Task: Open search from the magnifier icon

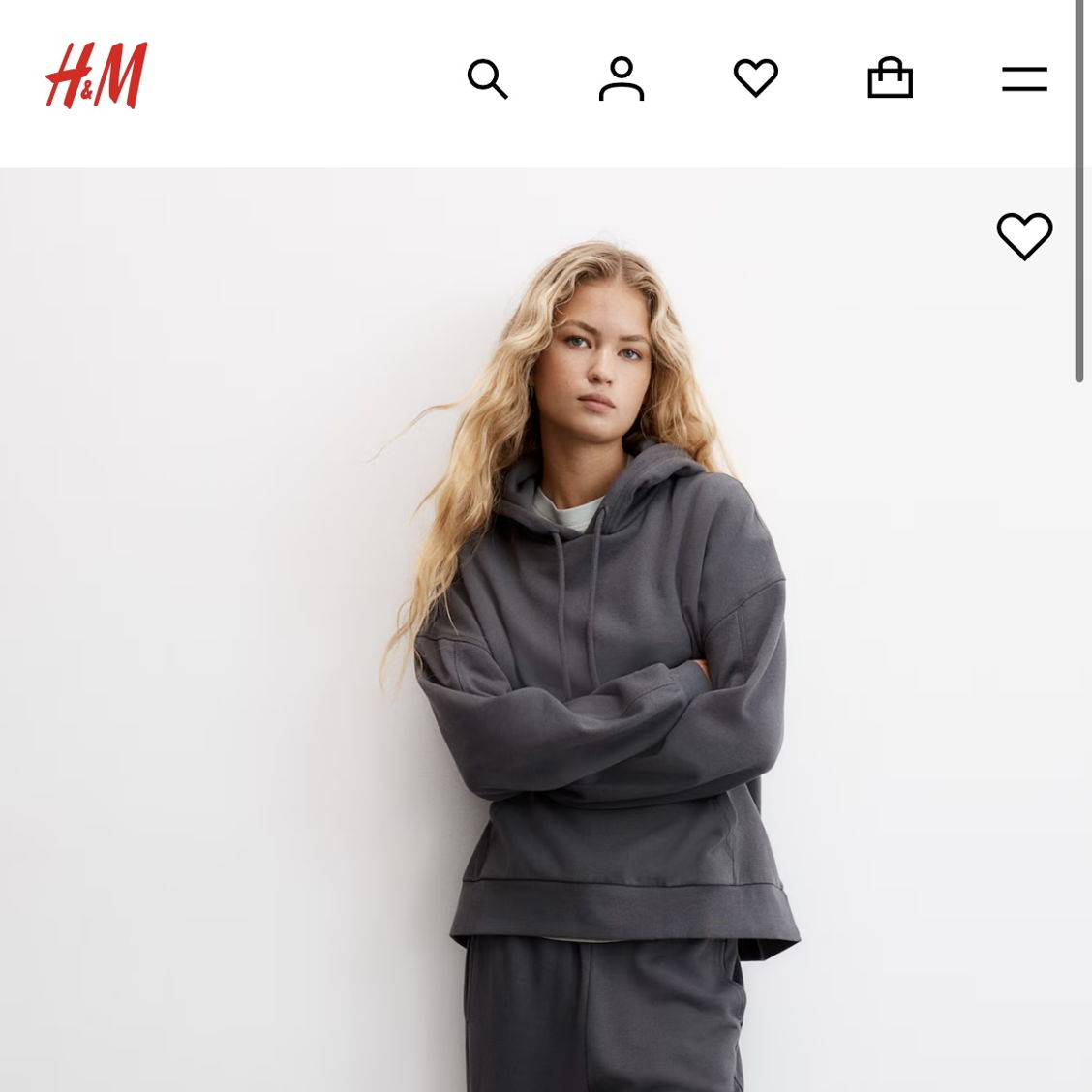Action: click(x=487, y=78)
